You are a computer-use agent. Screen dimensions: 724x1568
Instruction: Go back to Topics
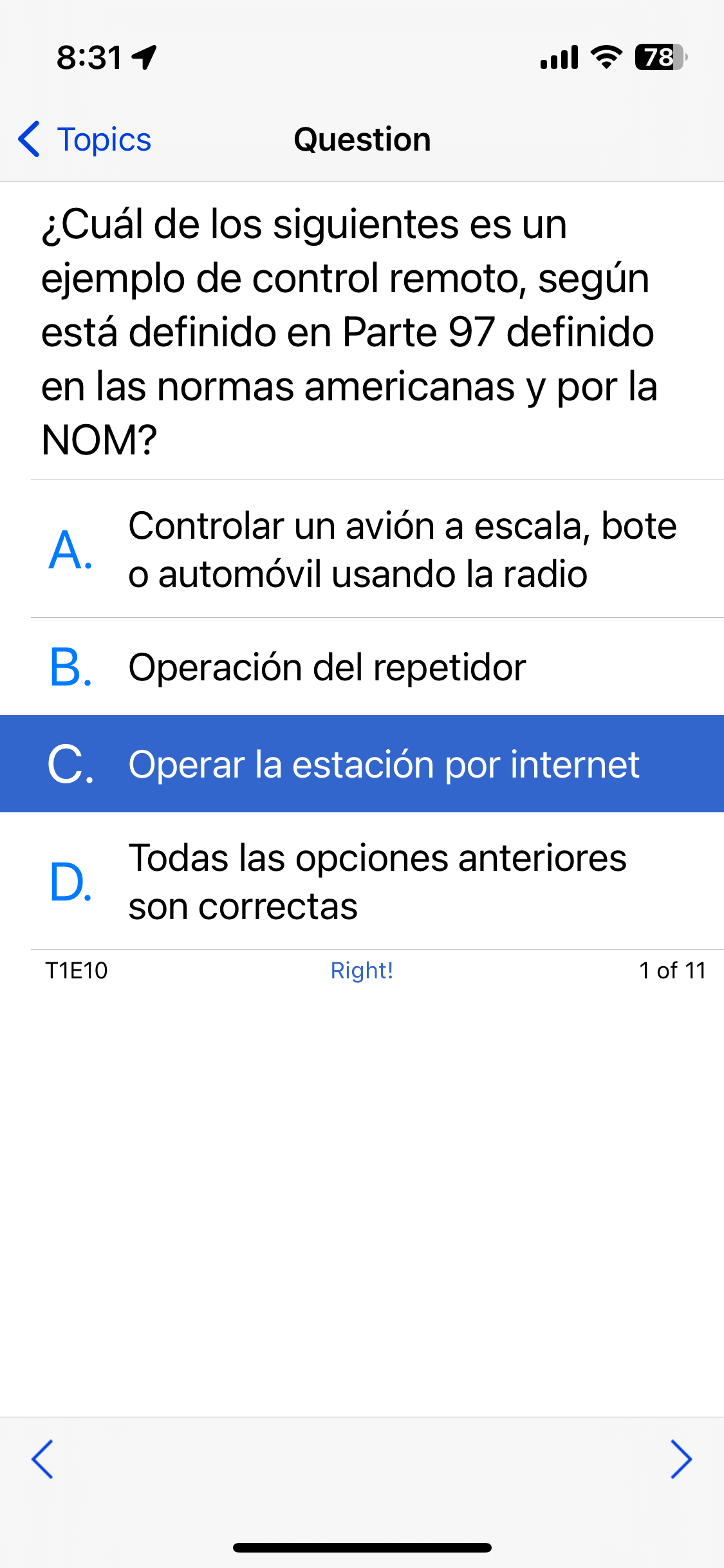85,139
